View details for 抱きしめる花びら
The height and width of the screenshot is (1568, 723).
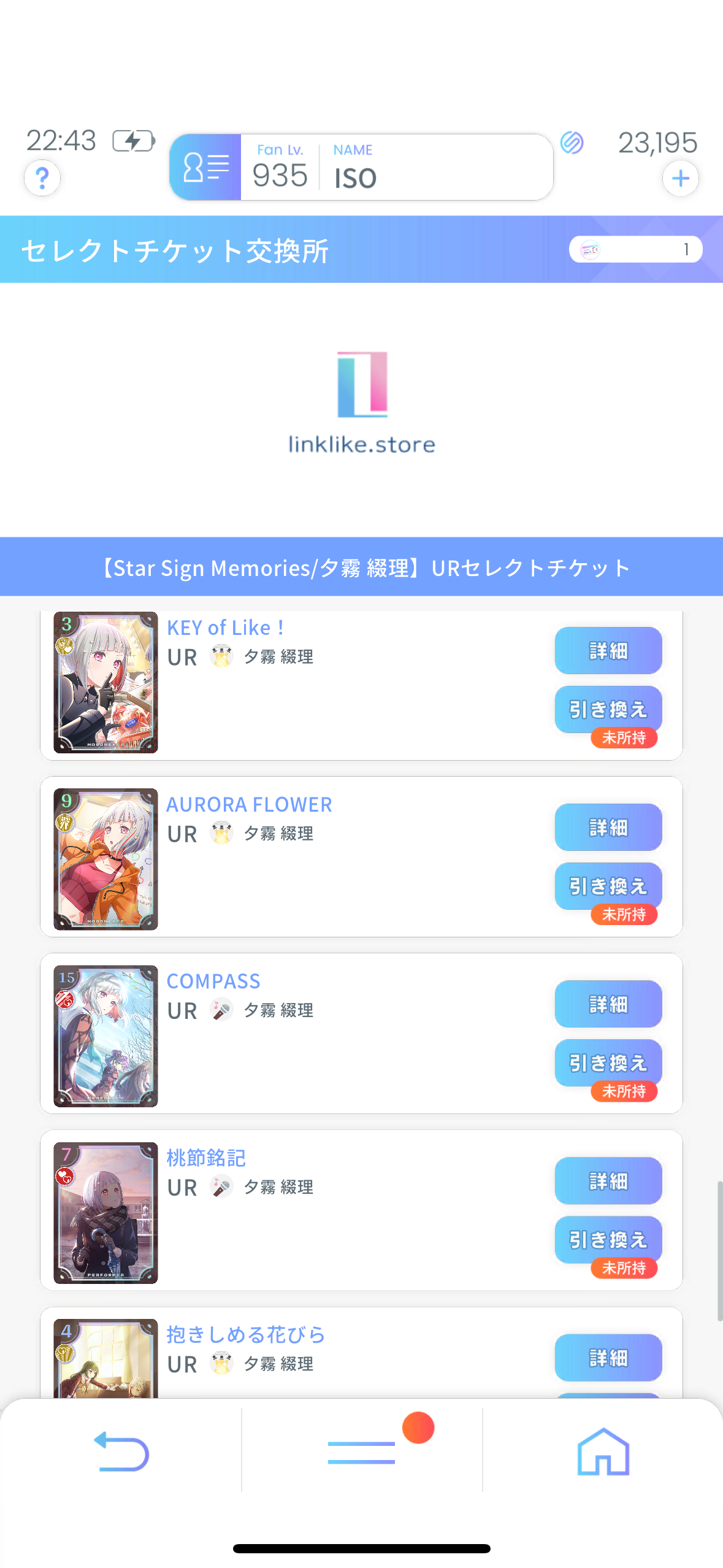point(608,1357)
